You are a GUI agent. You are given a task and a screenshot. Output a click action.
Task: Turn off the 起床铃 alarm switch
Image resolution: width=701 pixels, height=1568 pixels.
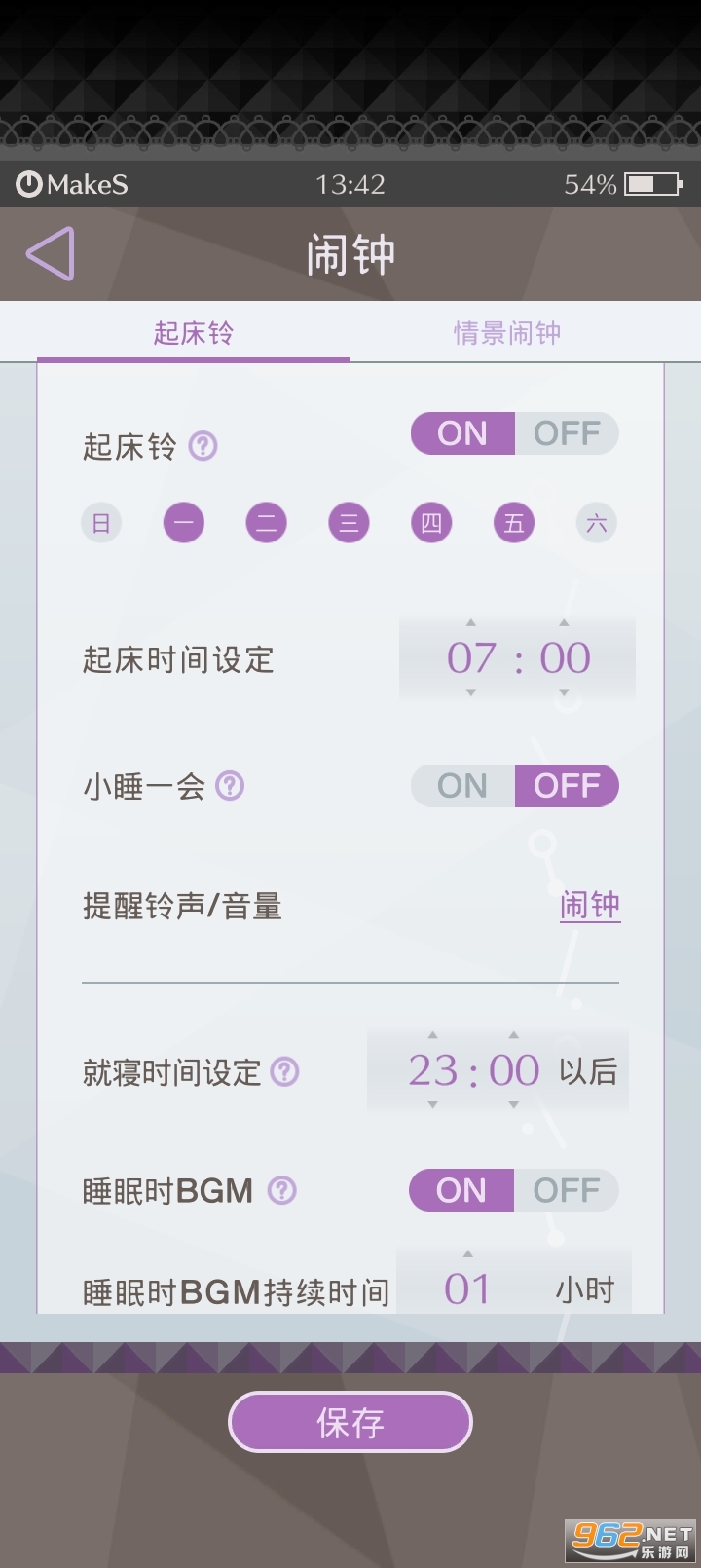(570, 433)
